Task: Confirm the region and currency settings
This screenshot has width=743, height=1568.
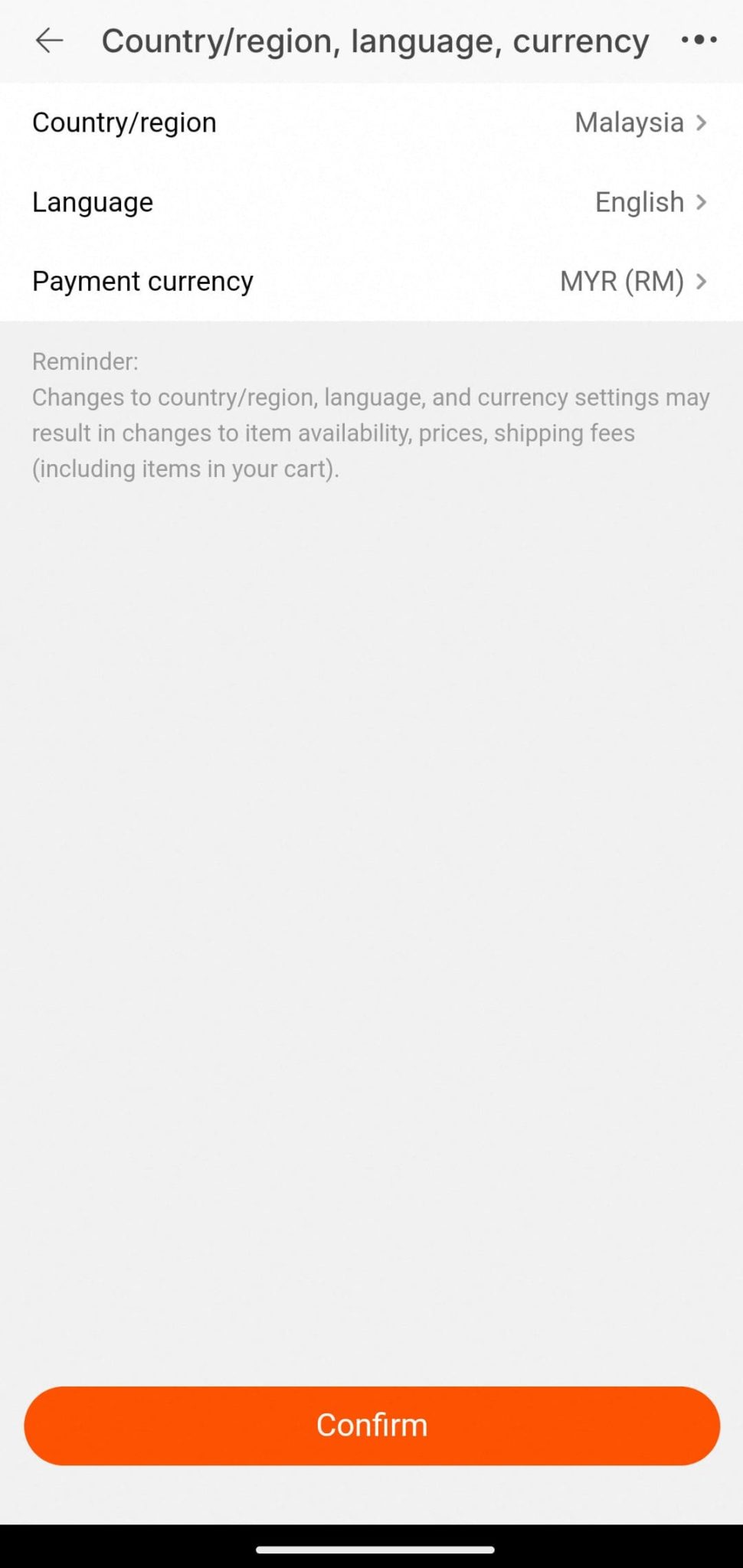Action: click(x=371, y=1425)
